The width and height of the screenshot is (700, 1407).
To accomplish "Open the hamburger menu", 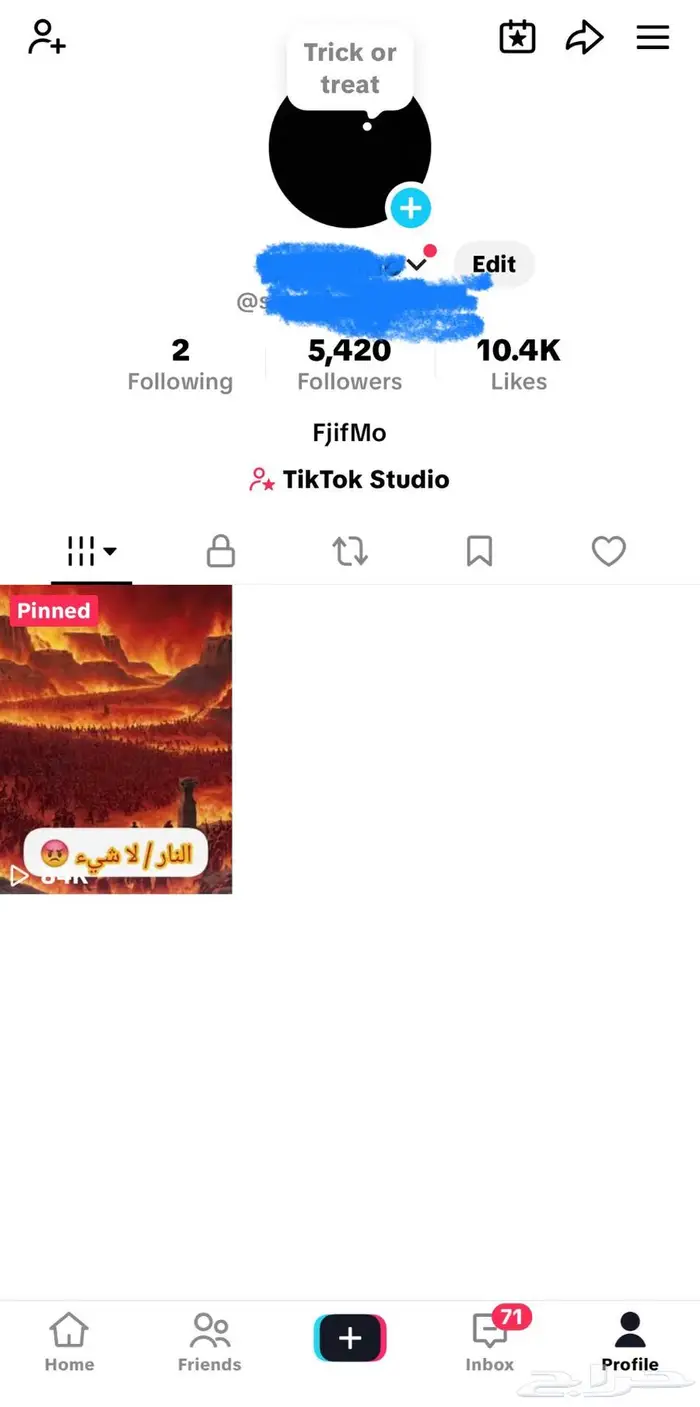I will coord(653,38).
